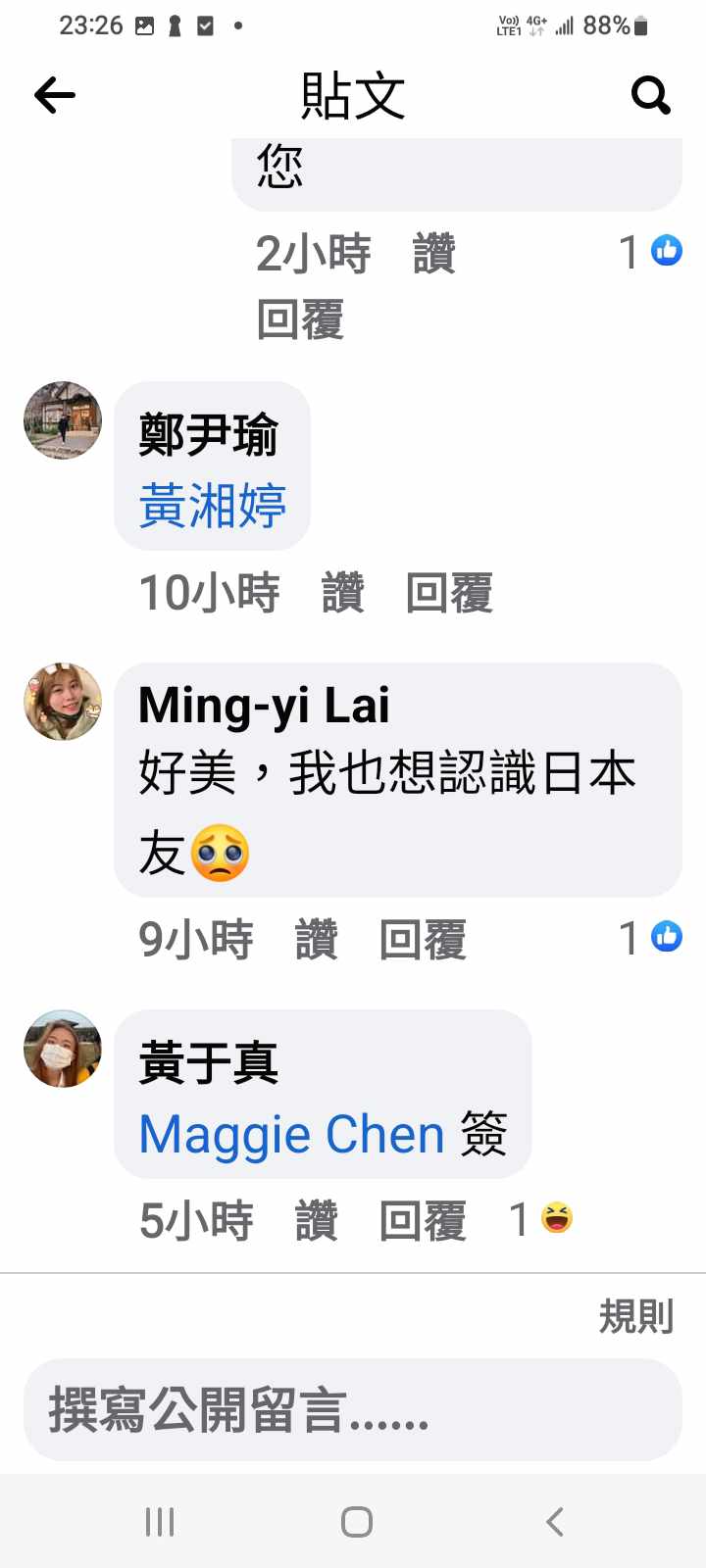Open tagged profile Maggie Chen

(x=292, y=1135)
